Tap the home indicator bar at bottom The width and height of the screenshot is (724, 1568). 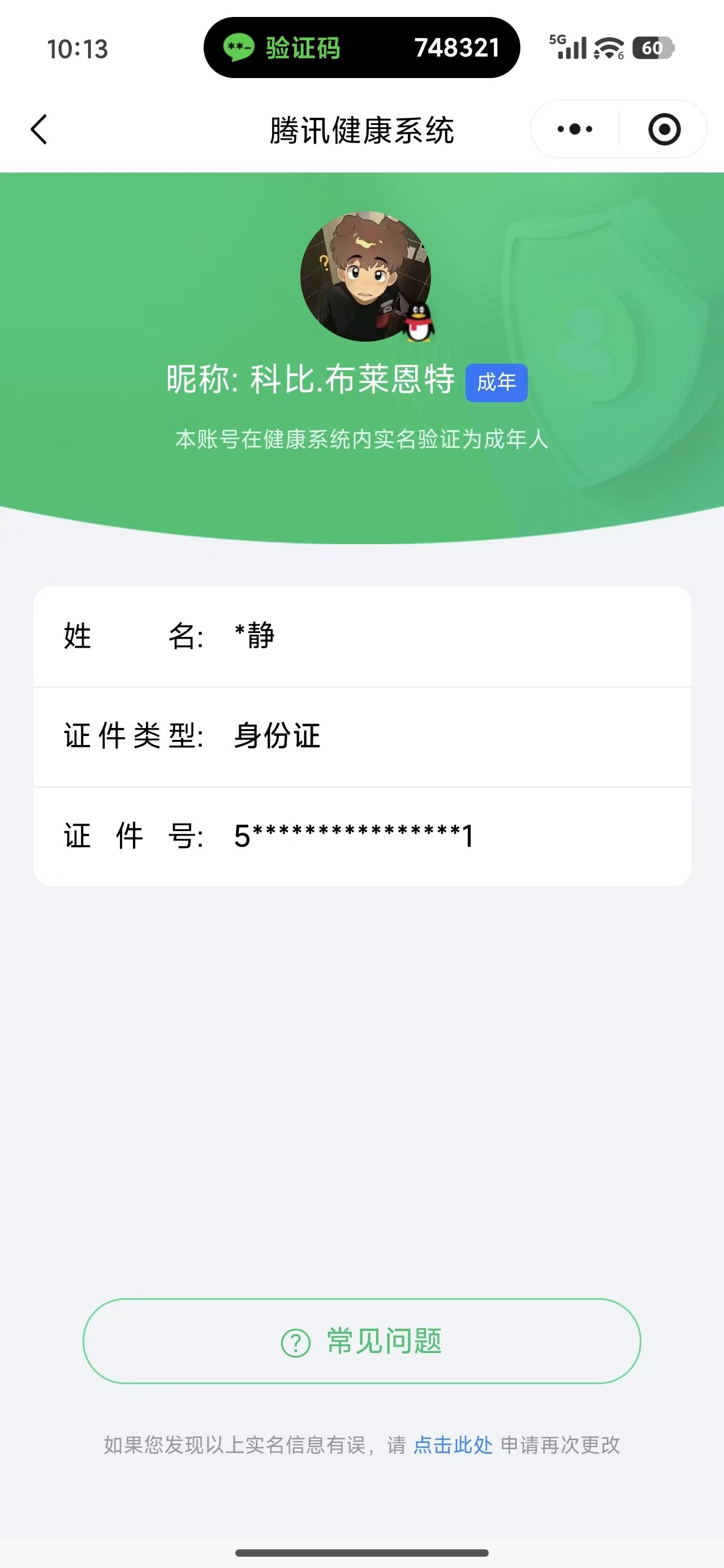(x=361, y=1553)
